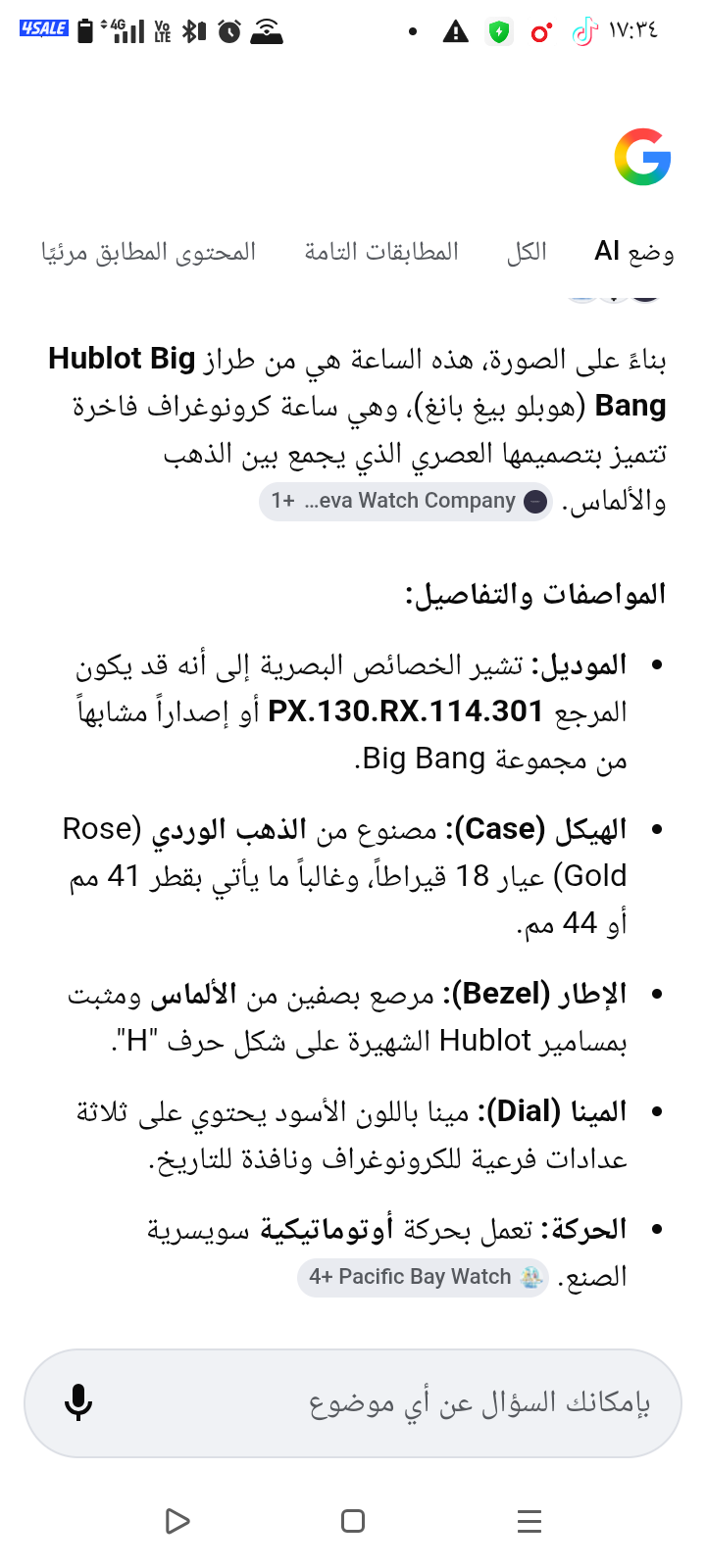Tap the back navigation triangle

176,1521
